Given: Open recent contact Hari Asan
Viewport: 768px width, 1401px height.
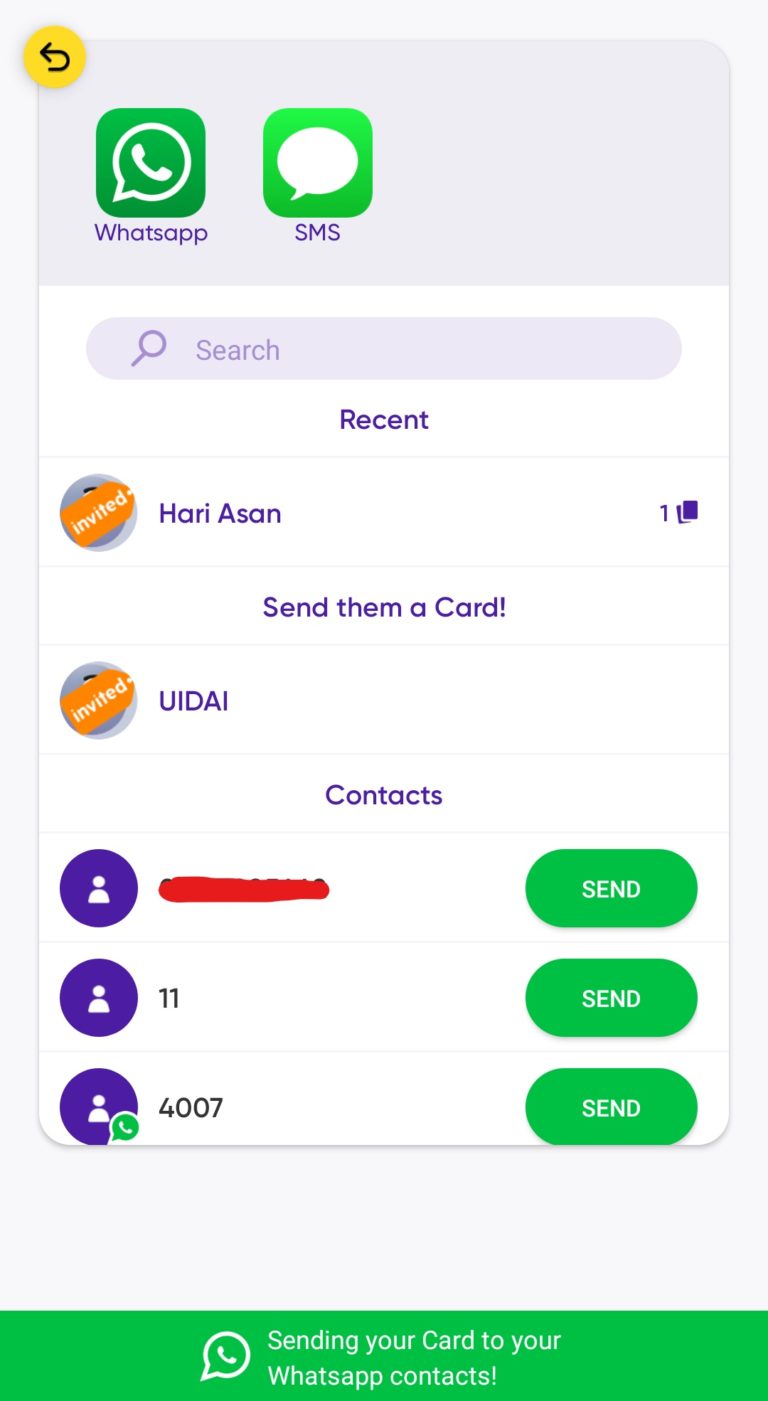Looking at the screenshot, I should 384,513.
